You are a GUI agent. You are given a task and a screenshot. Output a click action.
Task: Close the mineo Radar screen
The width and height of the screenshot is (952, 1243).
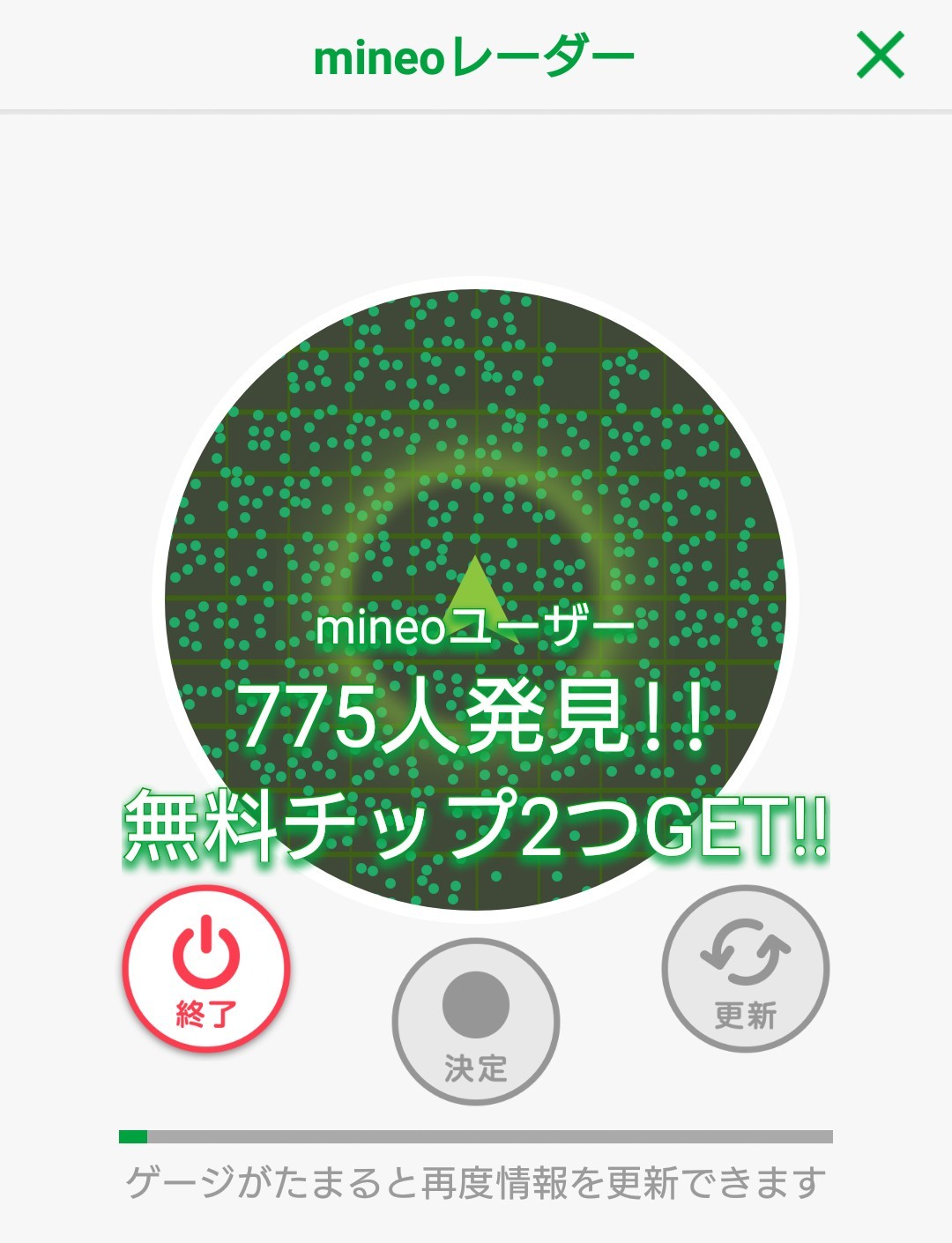pos(881,56)
